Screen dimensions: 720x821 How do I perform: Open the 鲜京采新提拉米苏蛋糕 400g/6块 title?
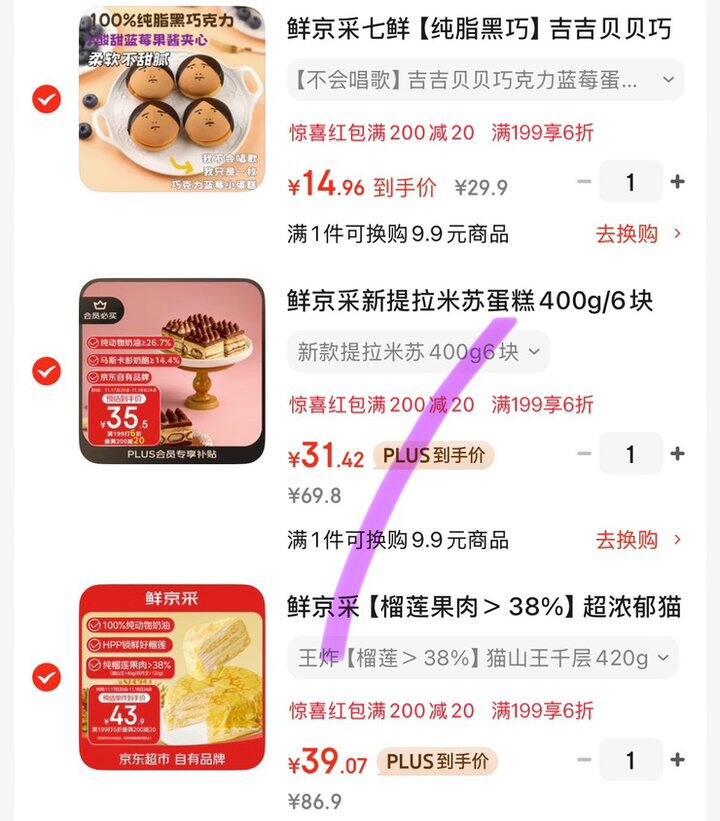click(x=470, y=300)
